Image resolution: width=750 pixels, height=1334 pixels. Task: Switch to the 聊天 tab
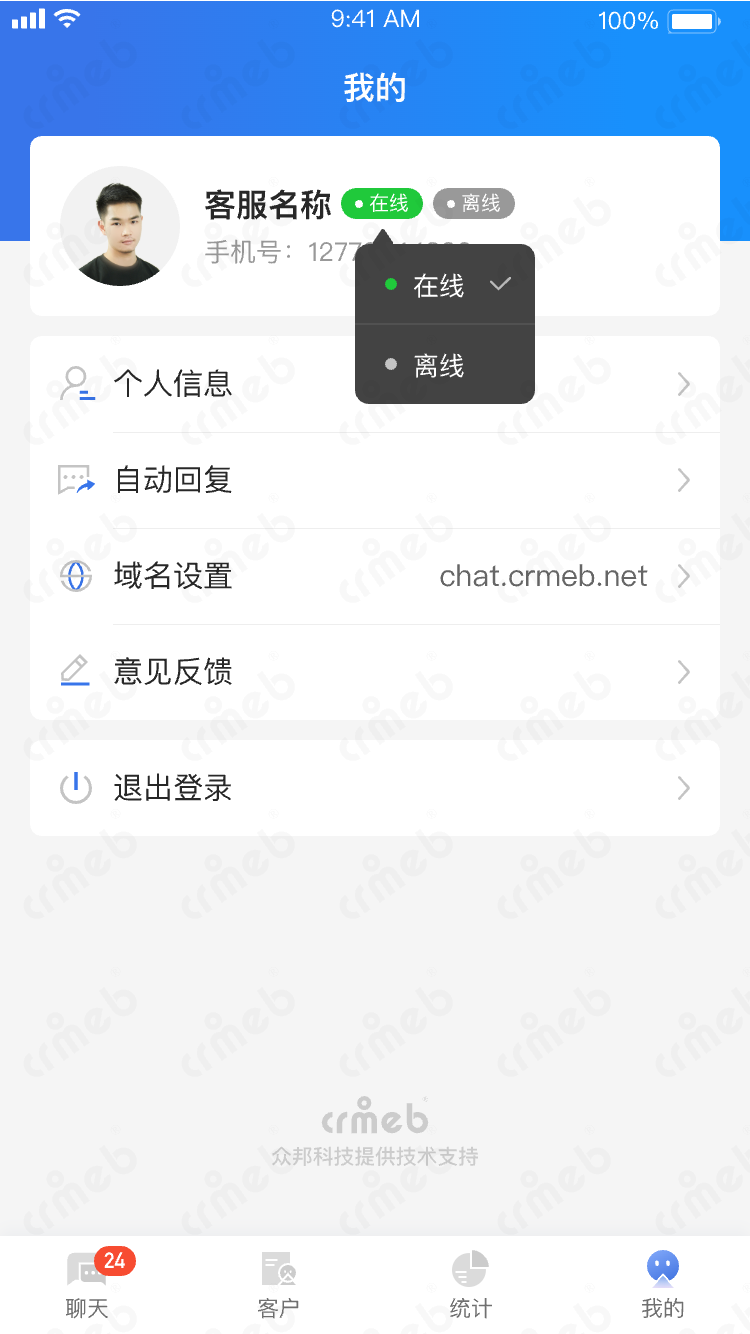(x=88, y=1284)
